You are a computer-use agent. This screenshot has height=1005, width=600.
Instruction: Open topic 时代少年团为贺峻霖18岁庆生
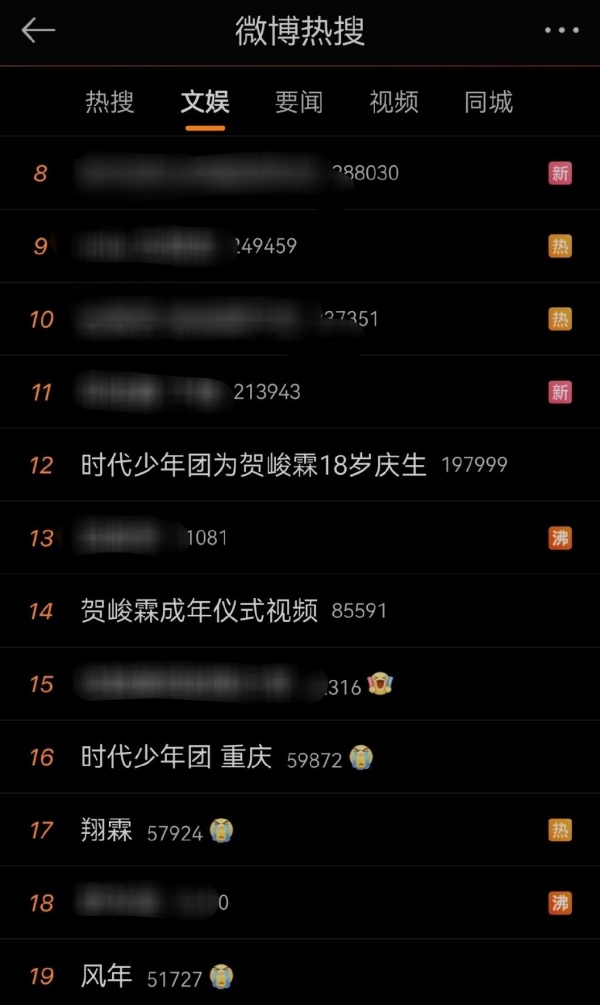pos(254,465)
